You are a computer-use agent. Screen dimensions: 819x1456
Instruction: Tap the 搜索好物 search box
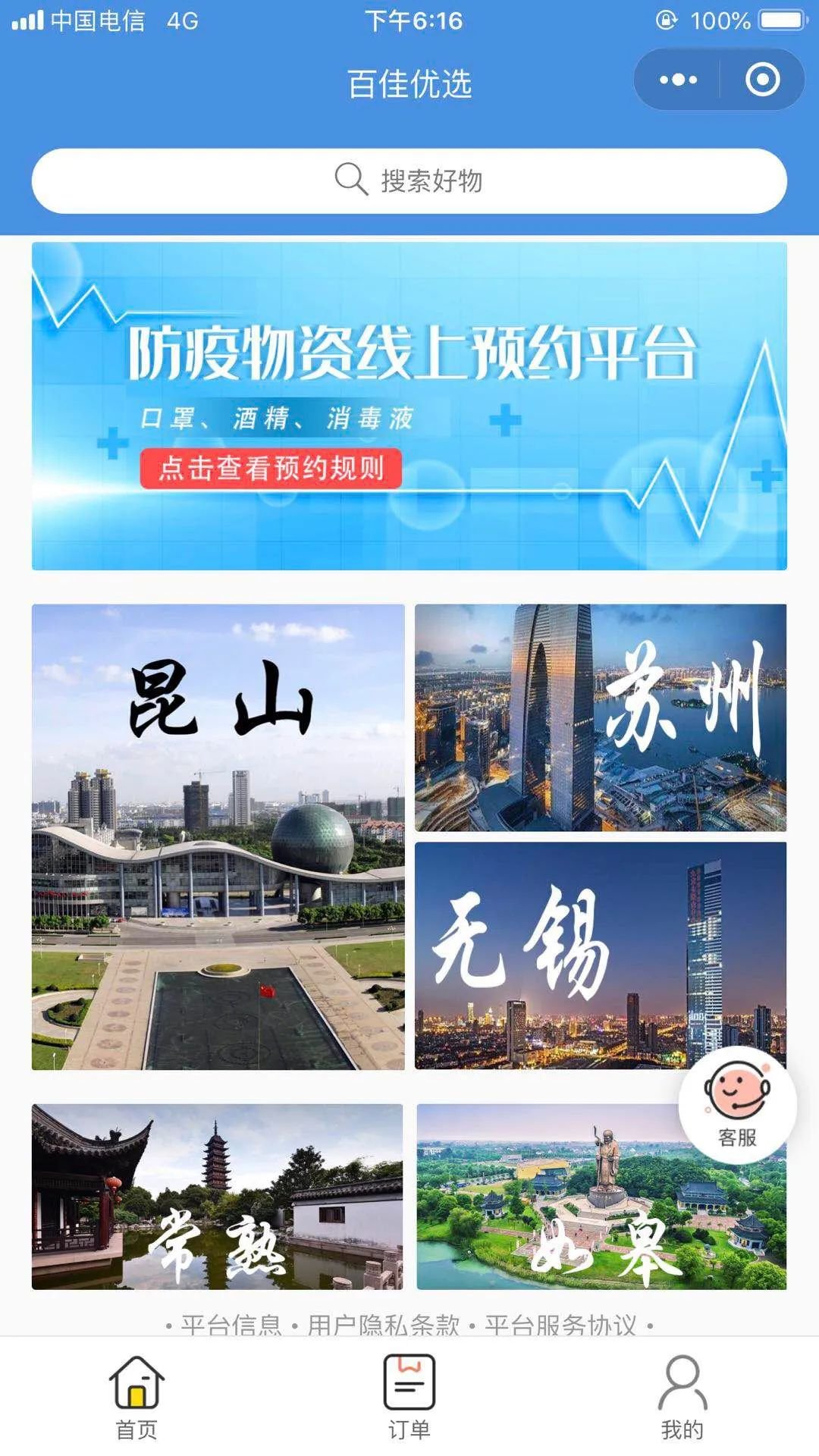409,181
